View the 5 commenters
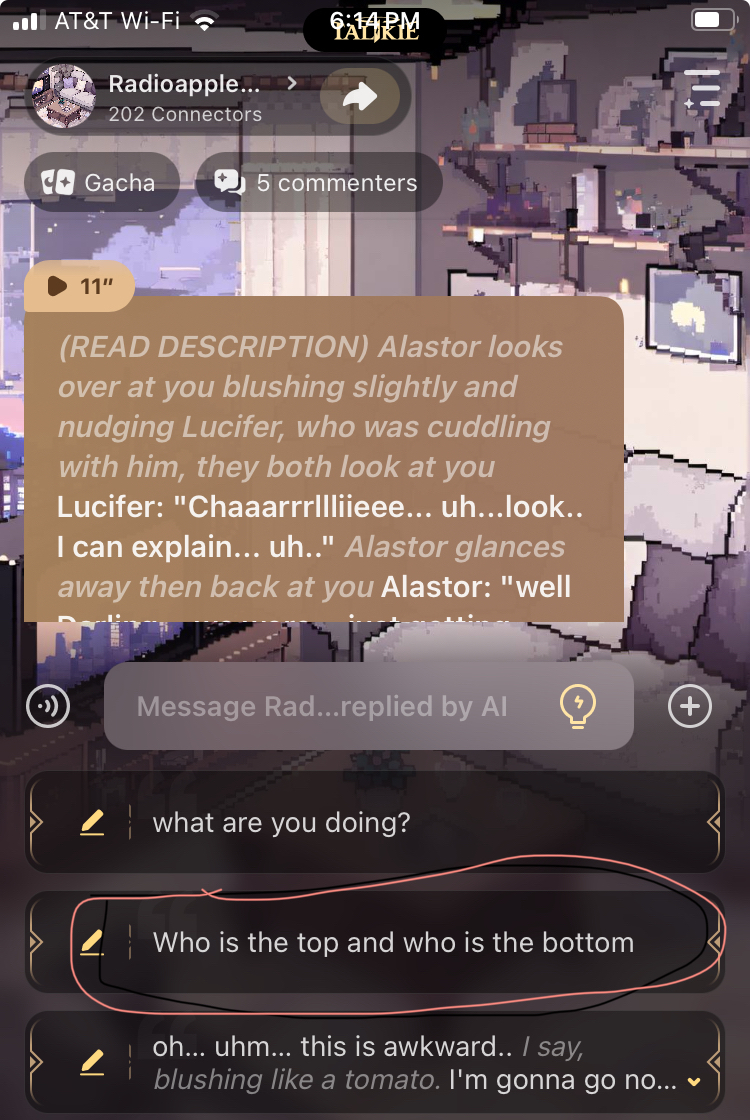Image resolution: width=750 pixels, height=1120 pixels. (x=317, y=183)
